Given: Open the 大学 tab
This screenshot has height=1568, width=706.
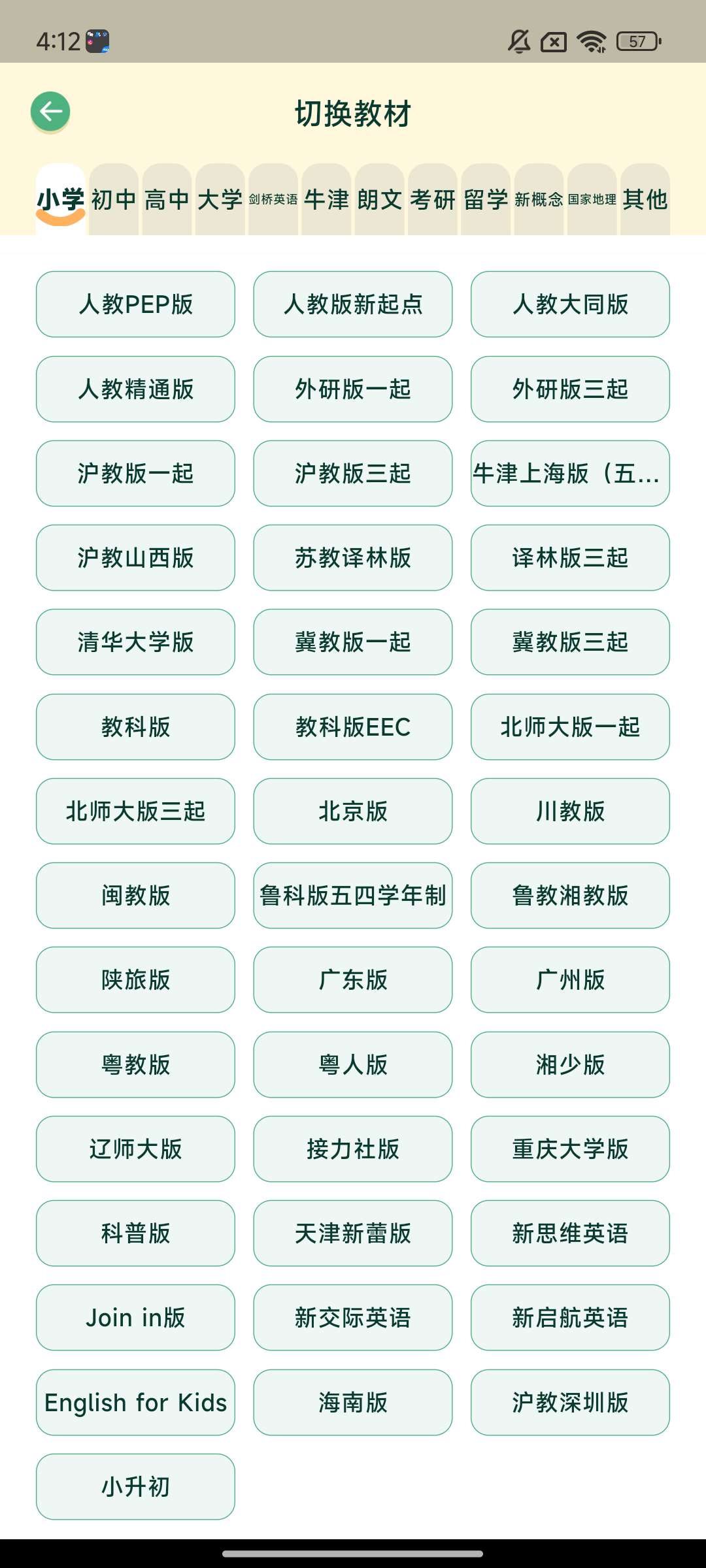Looking at the screenshot, I should tap(220, 199).
